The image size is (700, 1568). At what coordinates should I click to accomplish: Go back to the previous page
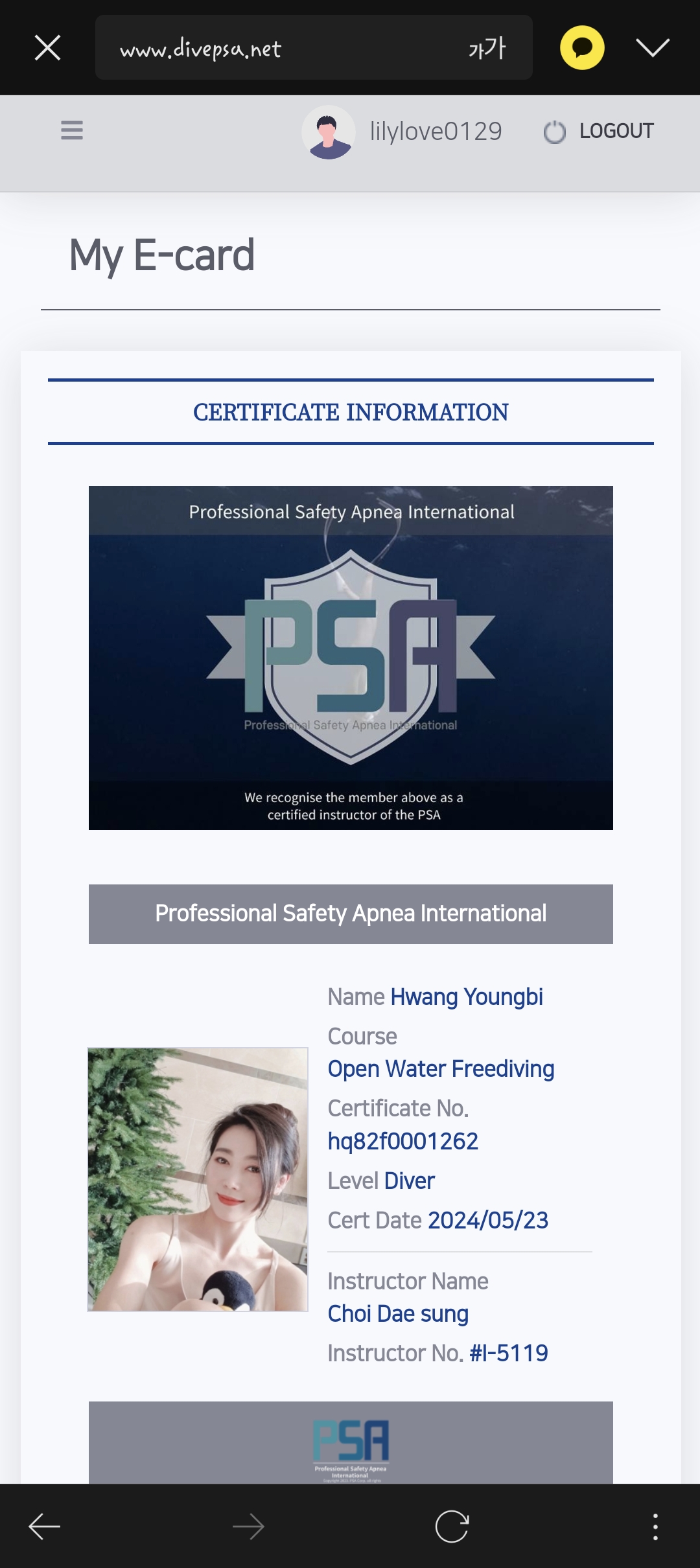pyautogui.click(x=45, y=1527)
